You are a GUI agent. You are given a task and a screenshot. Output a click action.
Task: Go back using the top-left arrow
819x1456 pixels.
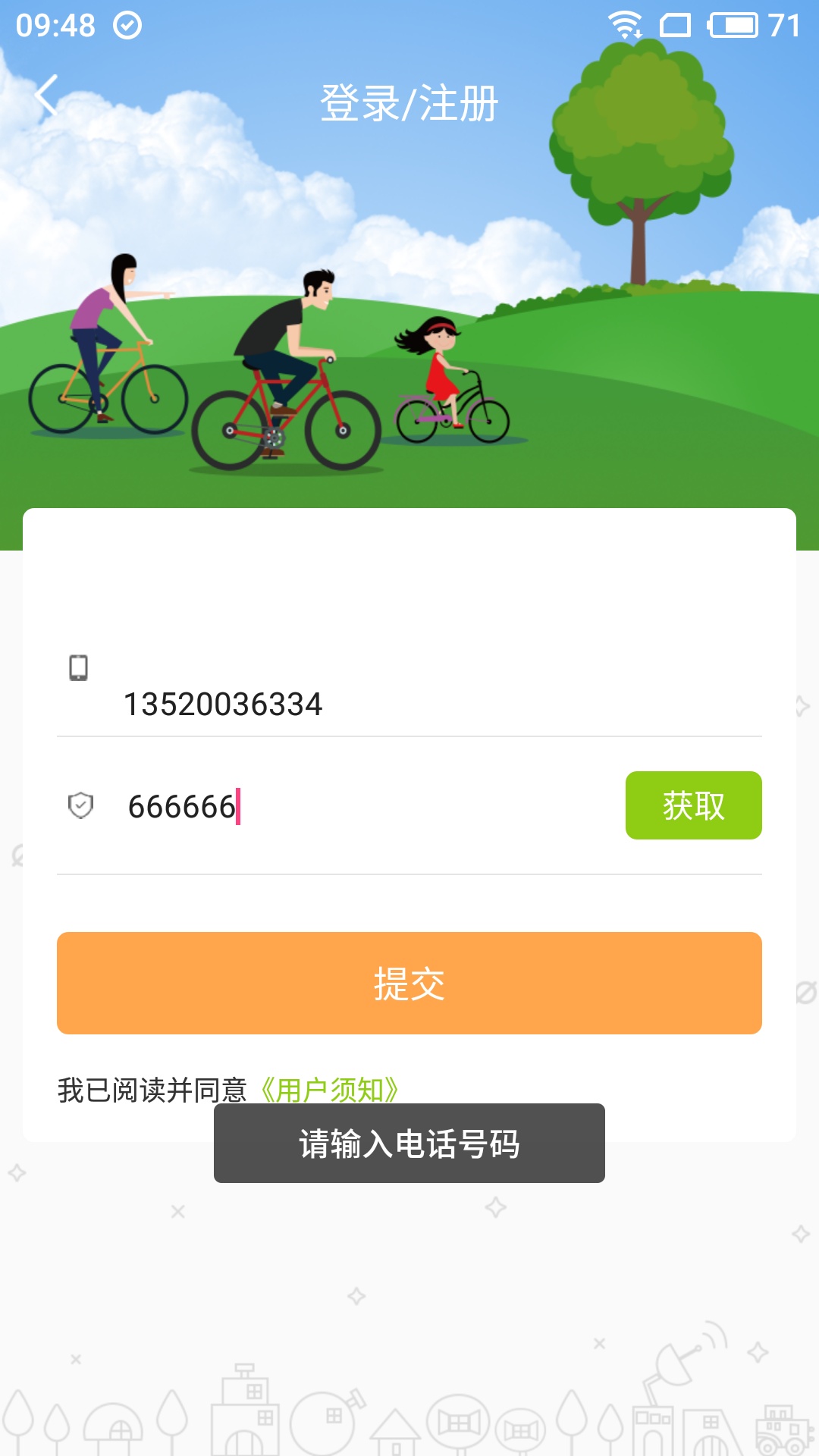(47, 96)
